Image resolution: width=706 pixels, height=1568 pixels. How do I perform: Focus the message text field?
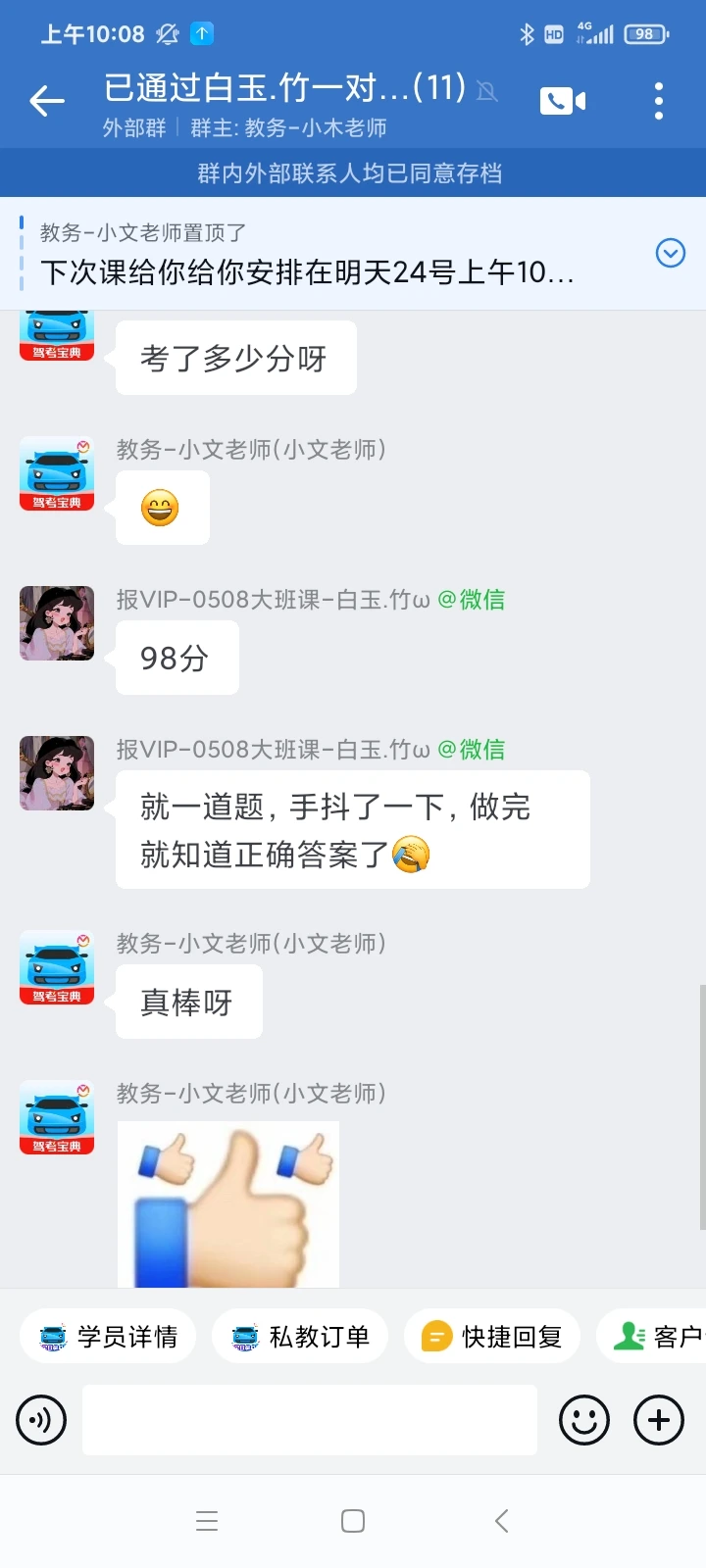pyautogui.click(x=310, y=1420)
